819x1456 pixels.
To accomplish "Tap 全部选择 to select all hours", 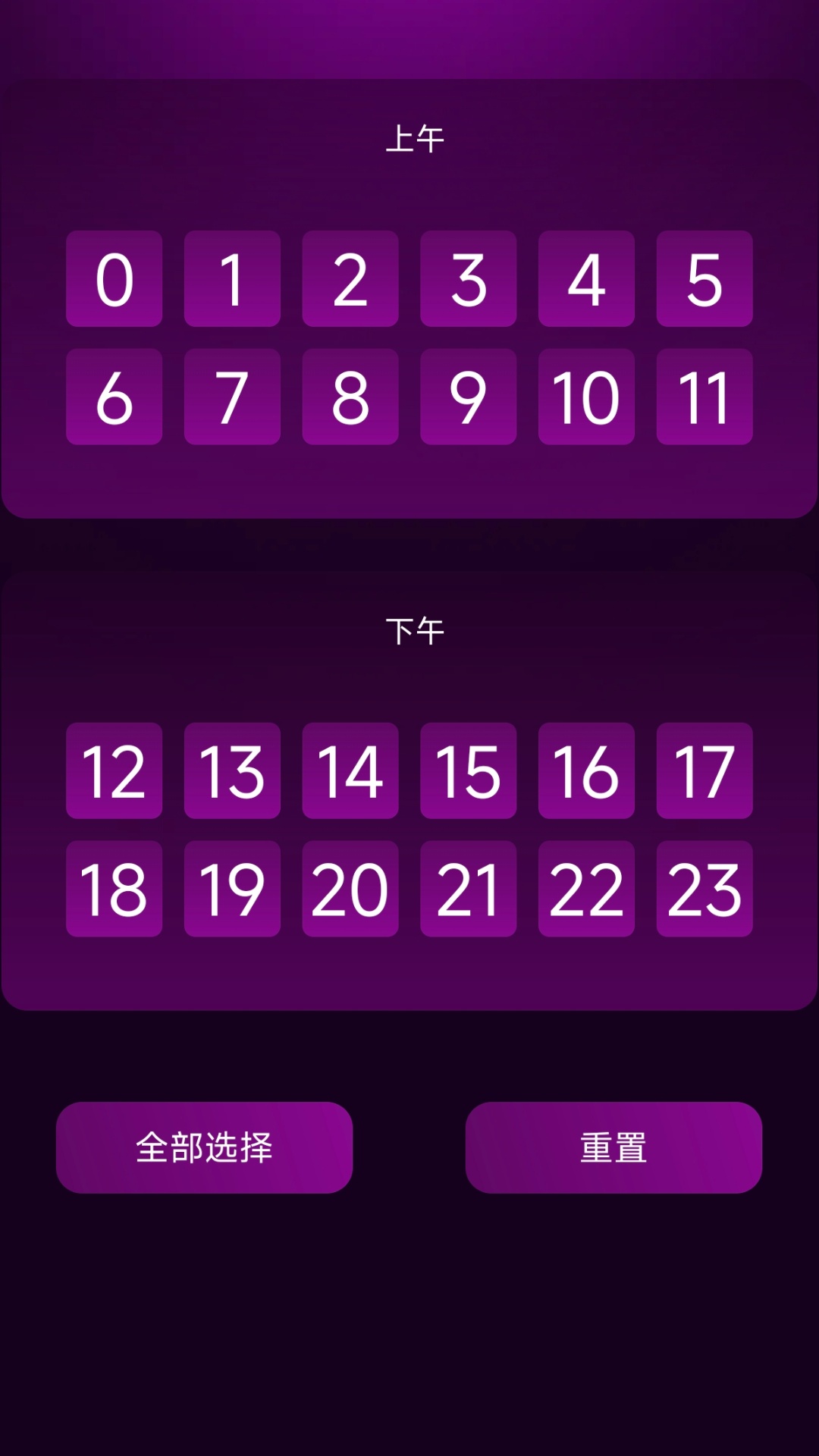I will click(x=204, y=1147).
